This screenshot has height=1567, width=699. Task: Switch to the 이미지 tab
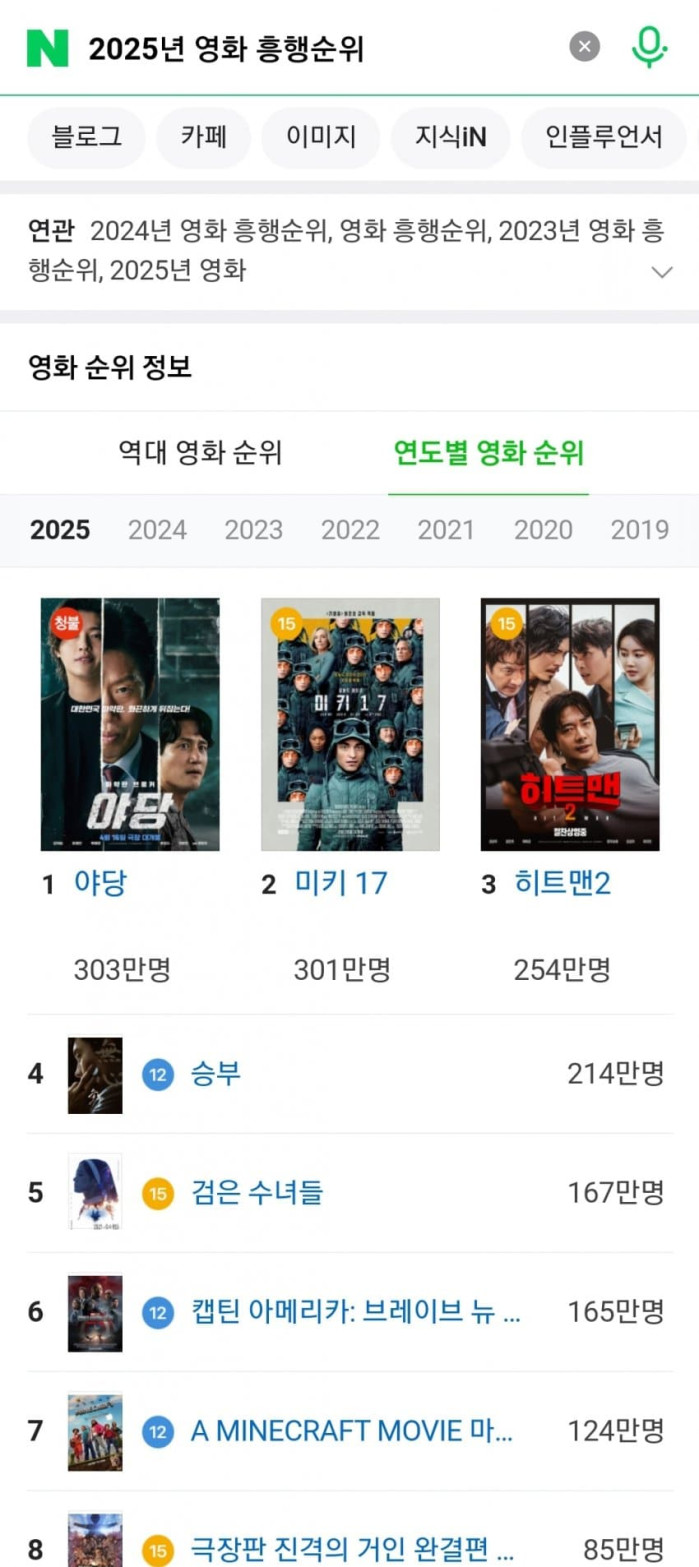click(x=320, y=138)
